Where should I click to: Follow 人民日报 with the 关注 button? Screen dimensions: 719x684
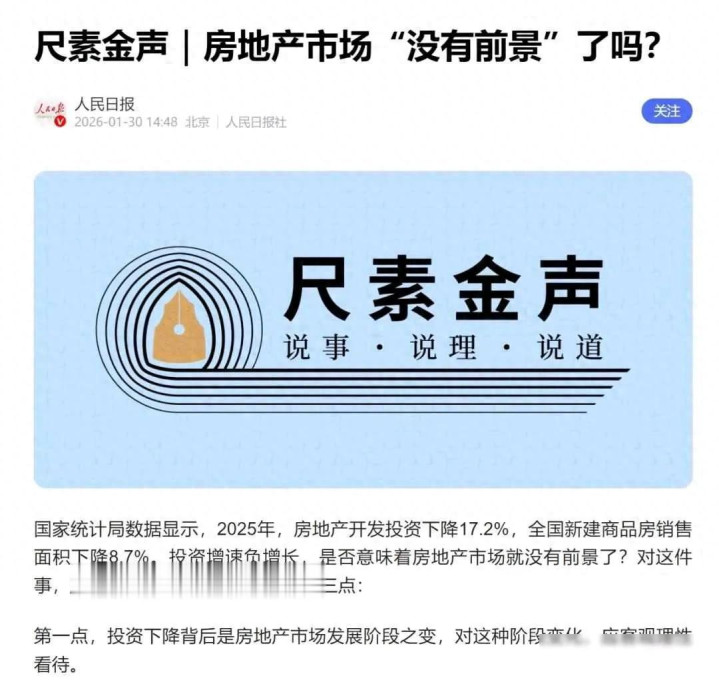tap(666, 111)
